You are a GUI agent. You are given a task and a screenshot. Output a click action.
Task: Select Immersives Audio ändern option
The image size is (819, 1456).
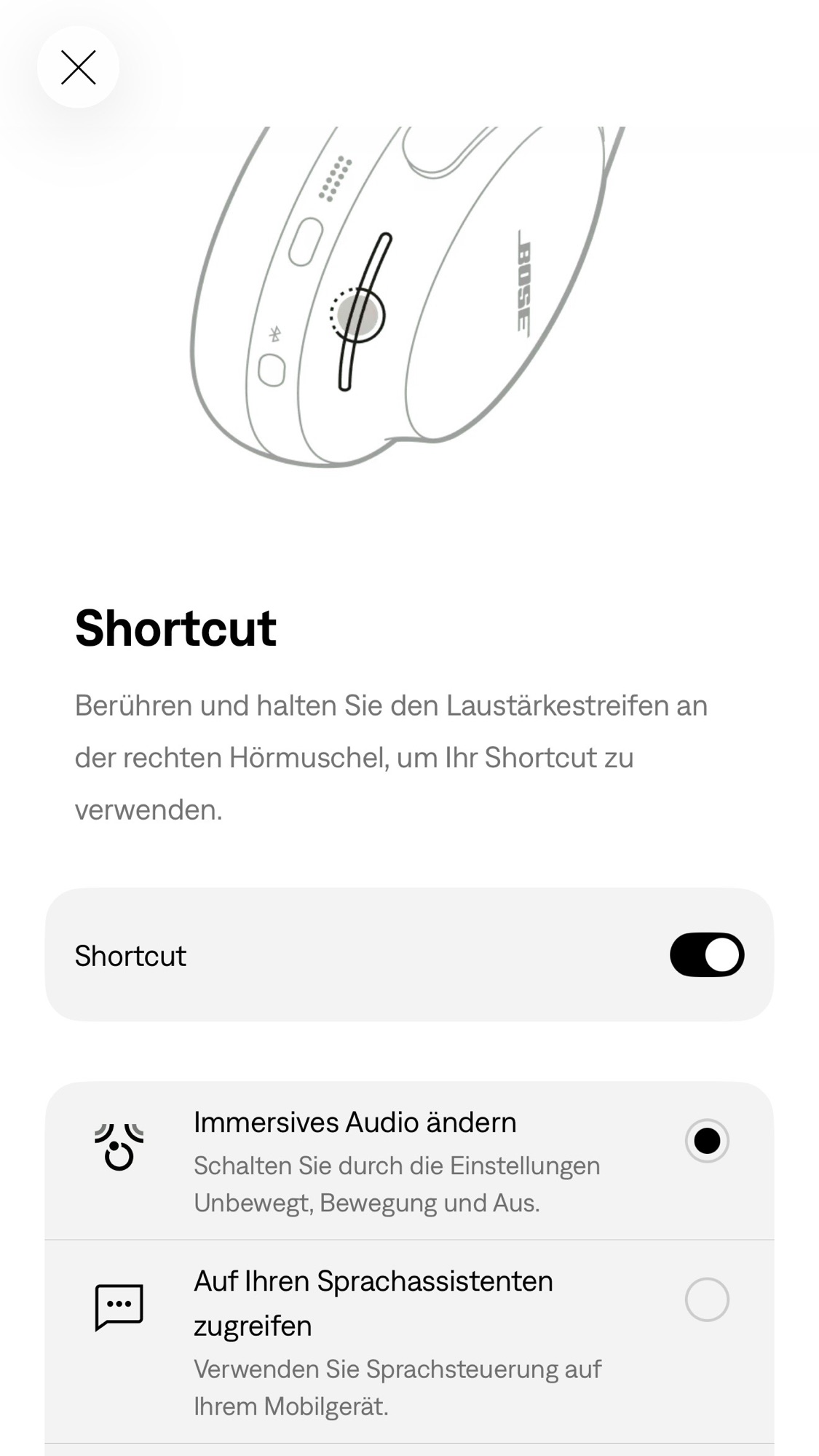pyautogui.click(x=706, y=1140)
